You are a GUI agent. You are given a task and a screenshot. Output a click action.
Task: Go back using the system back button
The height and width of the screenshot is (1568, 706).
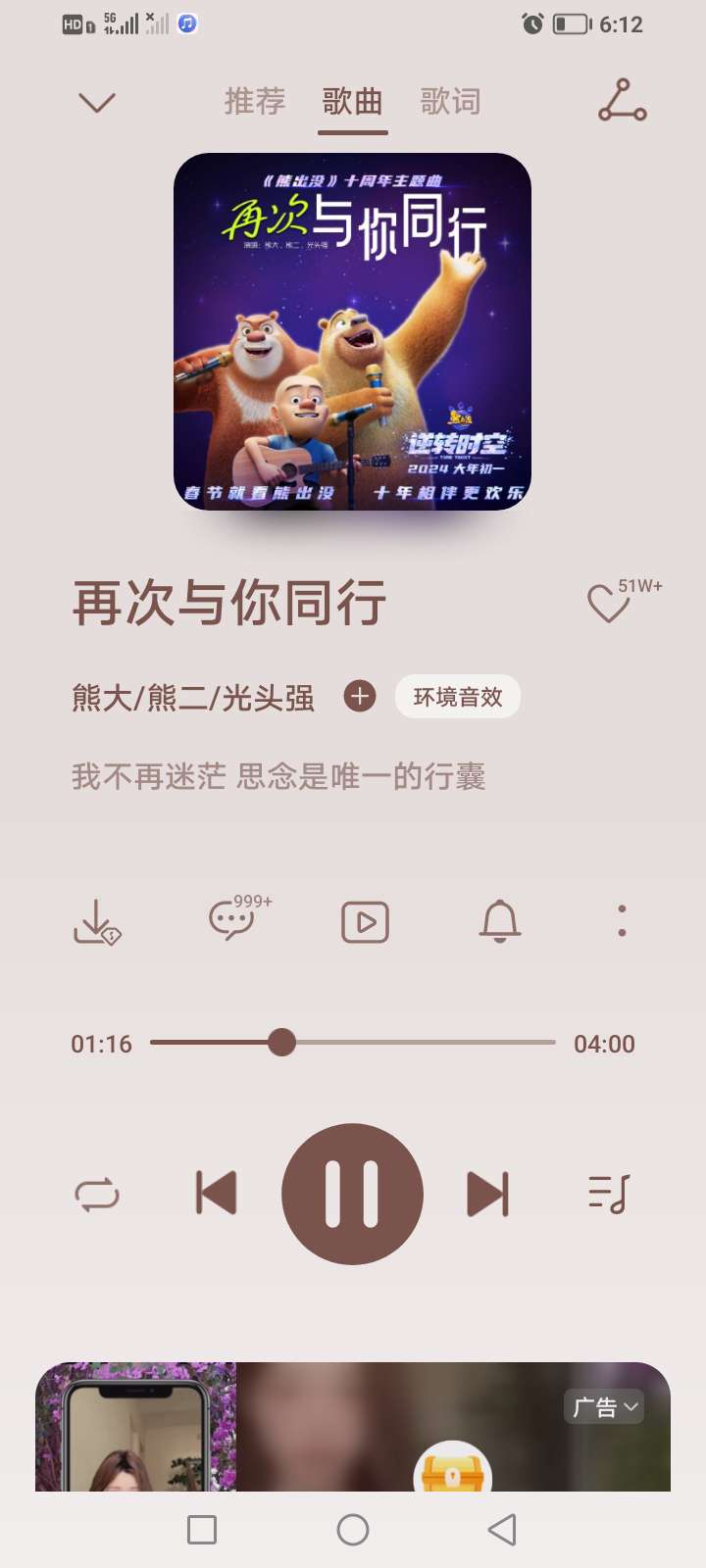coord(502,1530)
